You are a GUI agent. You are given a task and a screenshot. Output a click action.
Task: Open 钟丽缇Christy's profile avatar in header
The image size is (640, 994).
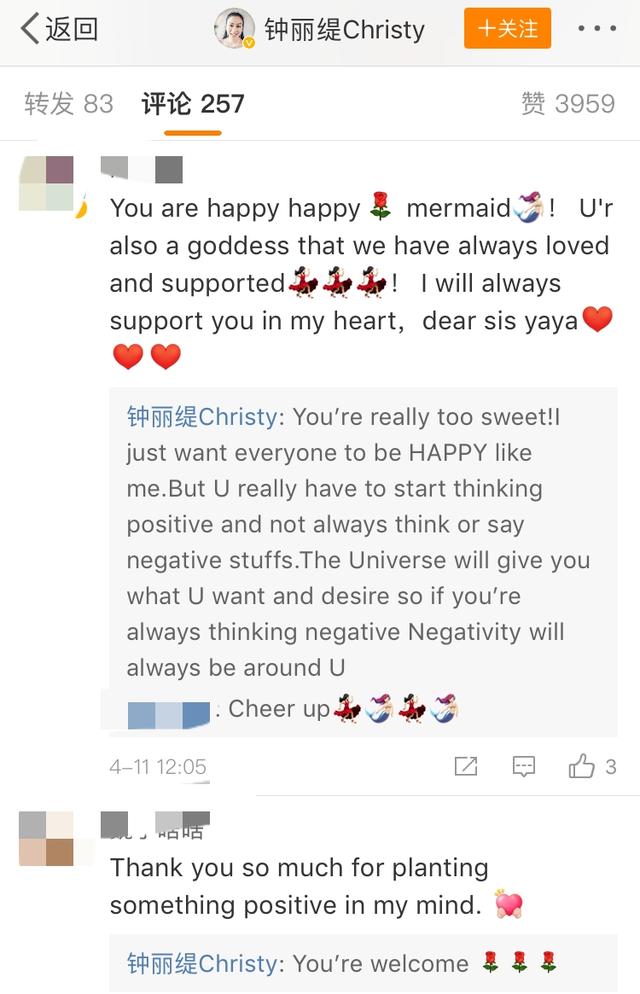(x=235, y=29)
